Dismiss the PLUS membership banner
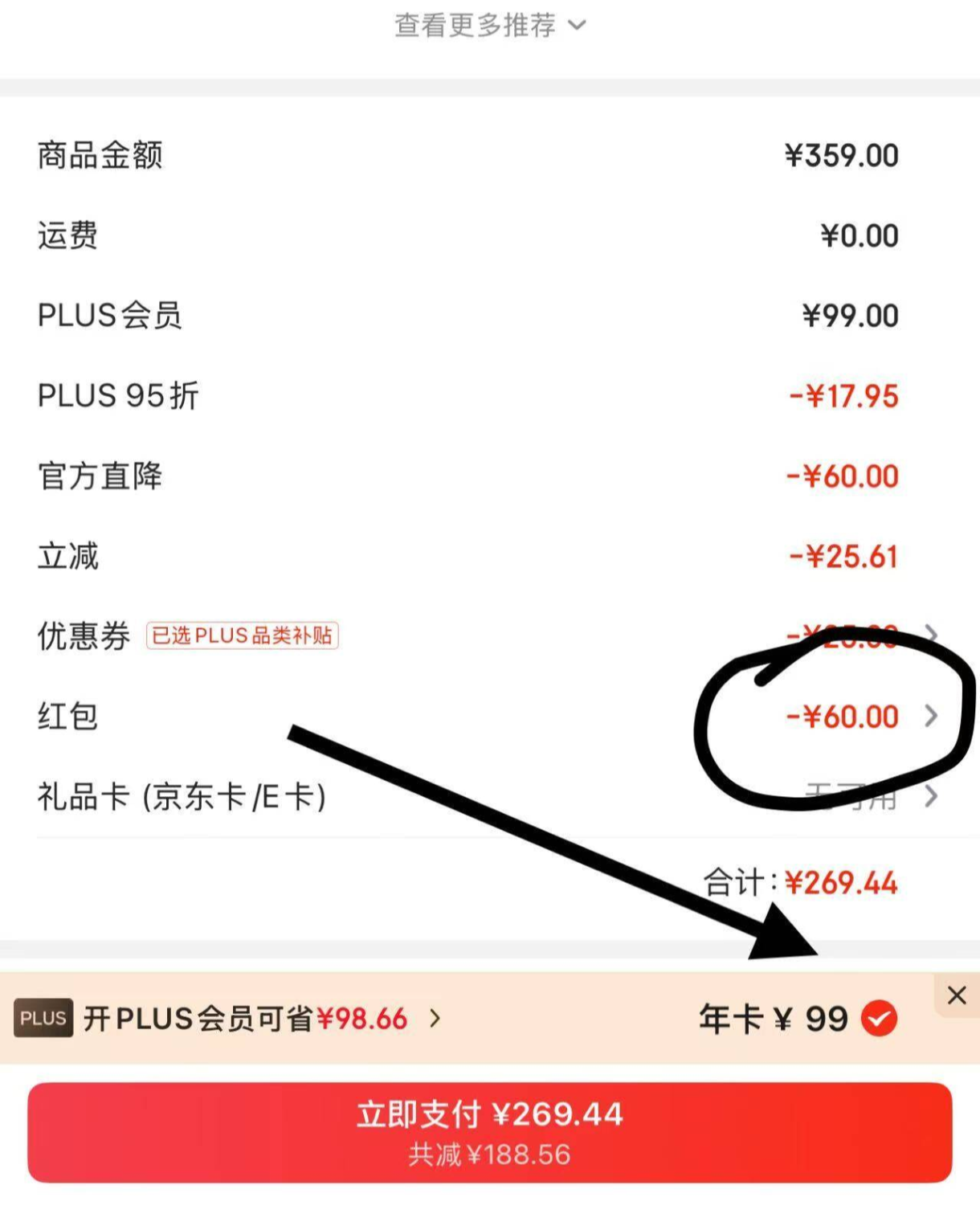The width and height of the screenshot is (980, 1230). click(x=956, y=995)
